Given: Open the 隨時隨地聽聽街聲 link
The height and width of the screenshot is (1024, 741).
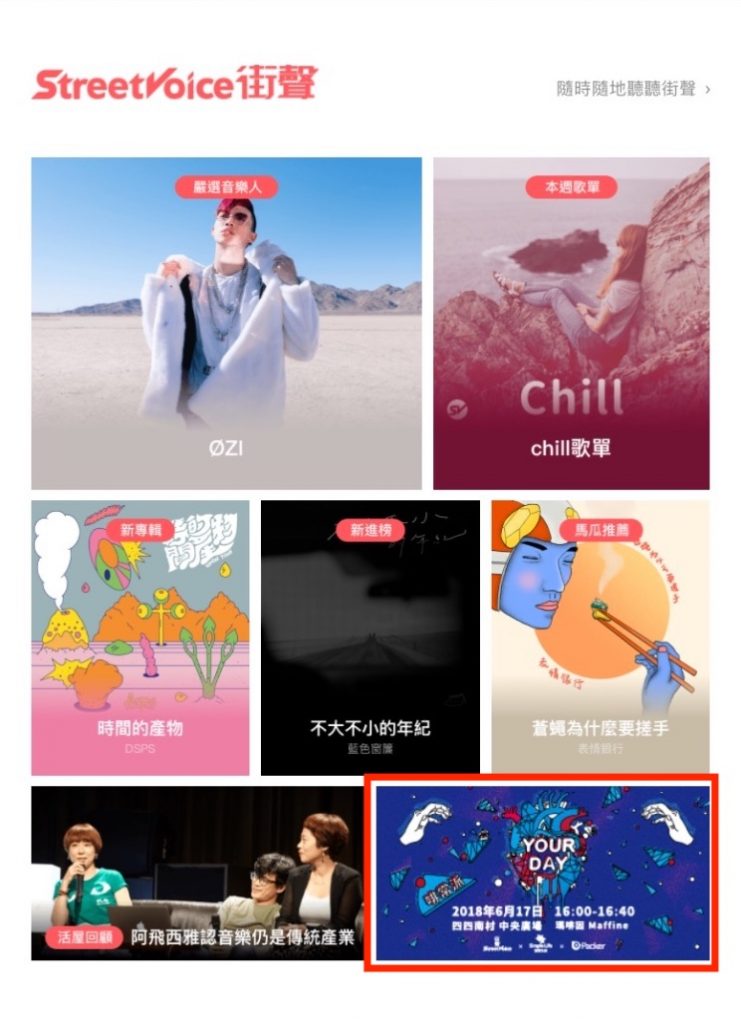Looking at the screenshot, I should (633, 88).
